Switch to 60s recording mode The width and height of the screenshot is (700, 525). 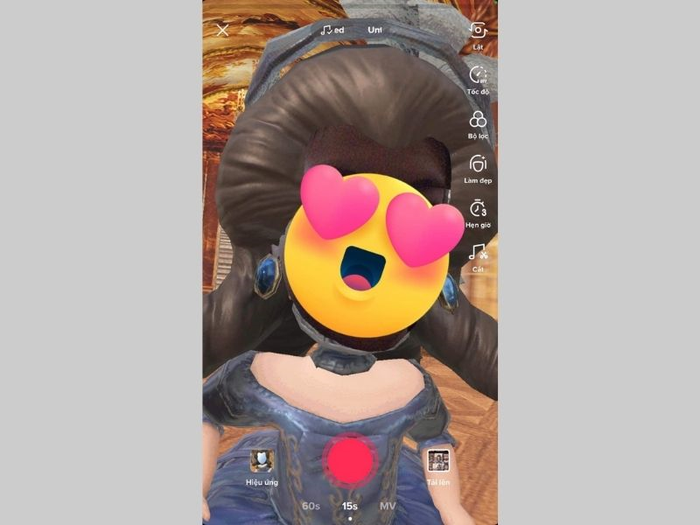click(x=311, y=506)
